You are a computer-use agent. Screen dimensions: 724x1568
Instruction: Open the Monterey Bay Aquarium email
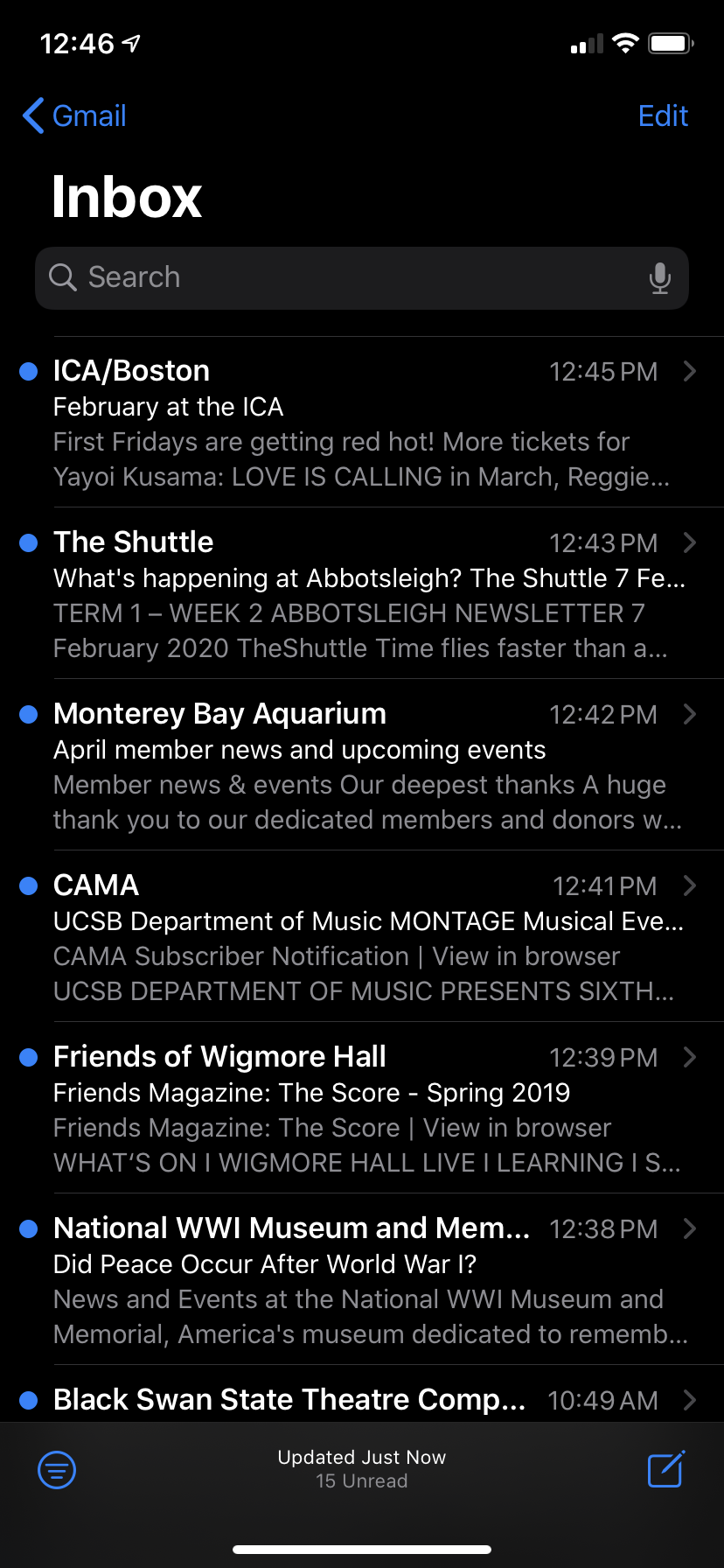pyautogui.click(x=362, y=766)
